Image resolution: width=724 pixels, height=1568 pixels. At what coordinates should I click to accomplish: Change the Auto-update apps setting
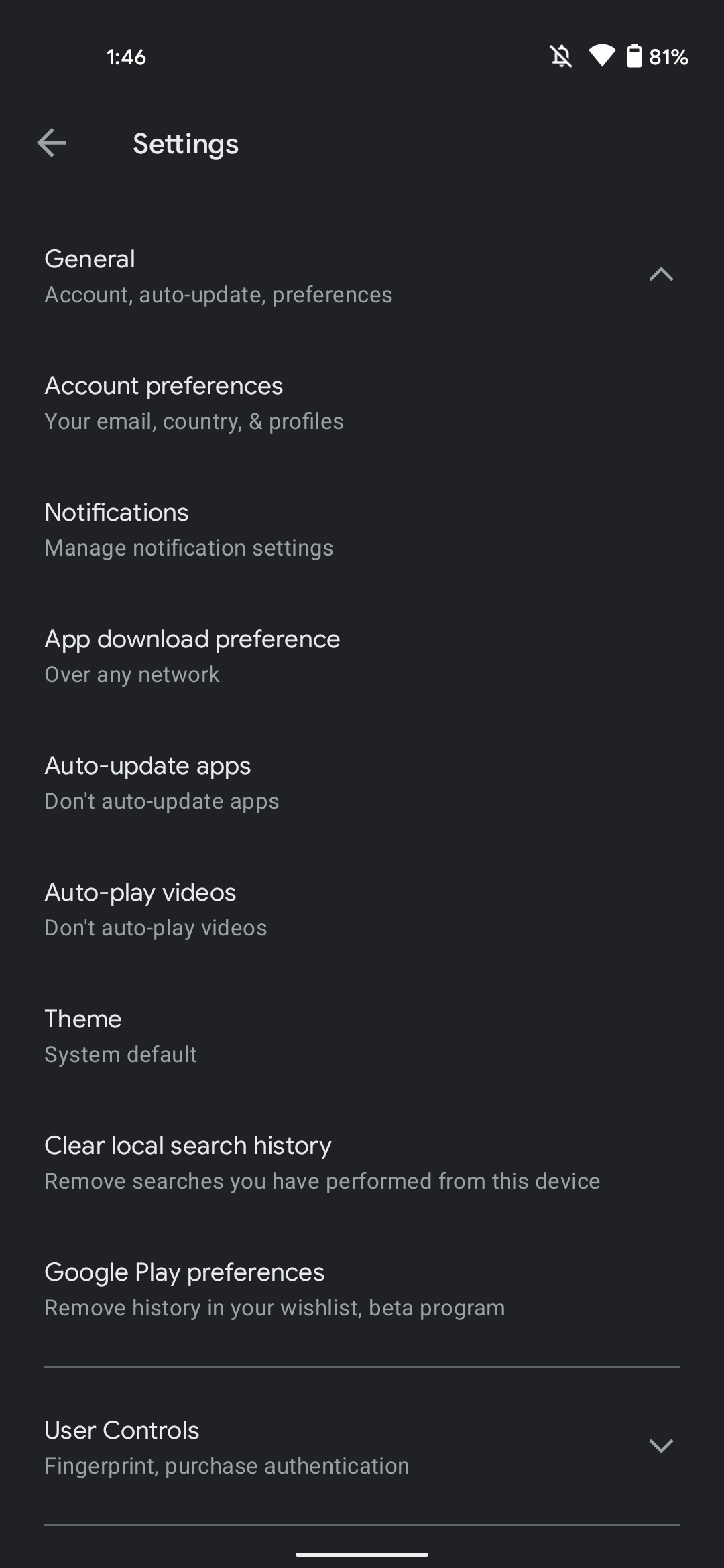[x=161, y=781]
